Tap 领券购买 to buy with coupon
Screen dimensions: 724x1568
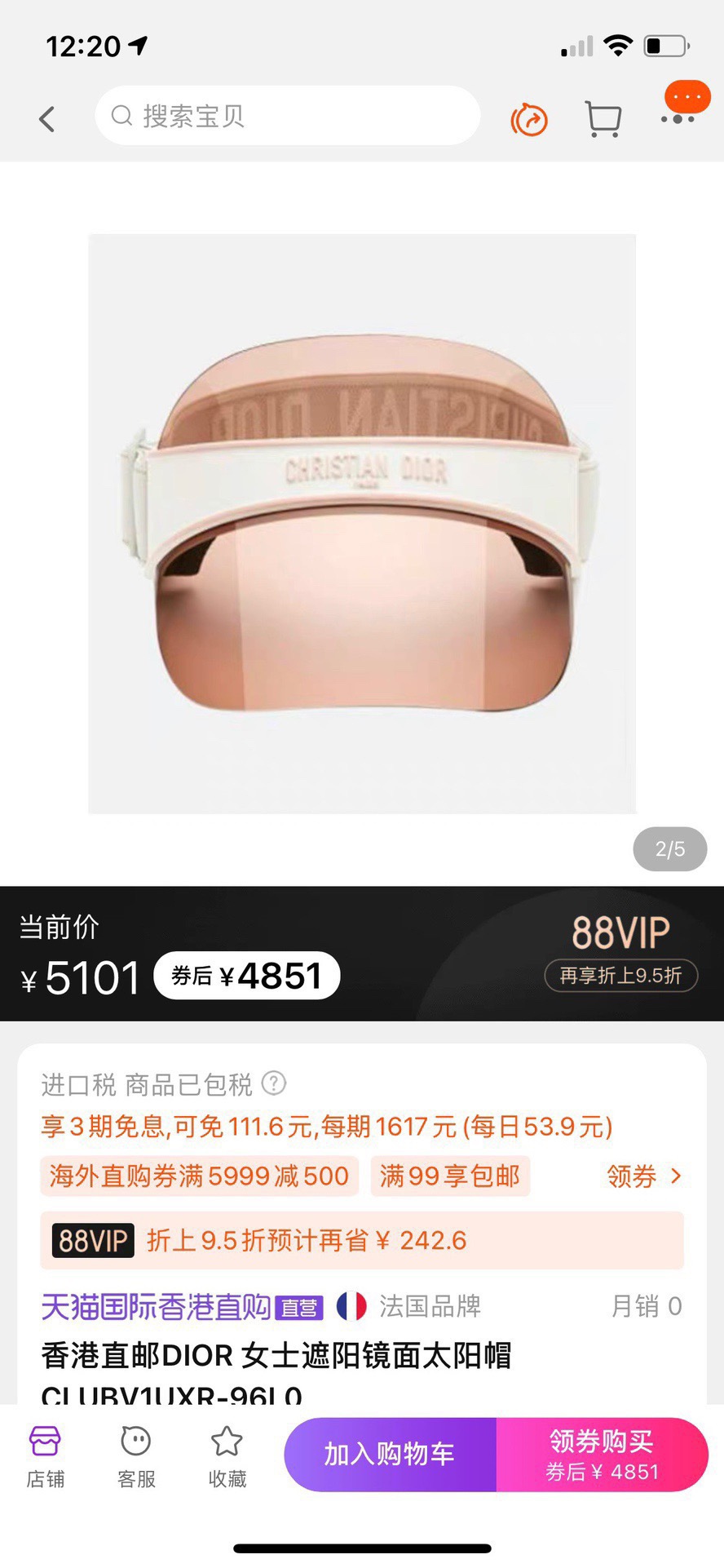coord(602,1454)
